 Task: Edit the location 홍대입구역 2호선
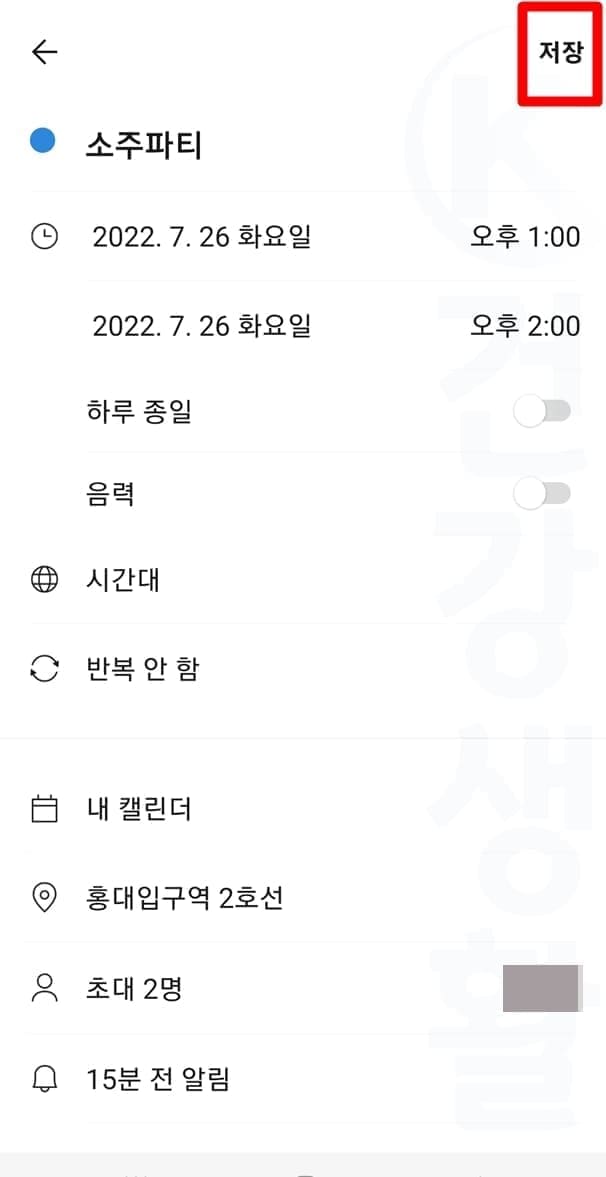point(185,897)
